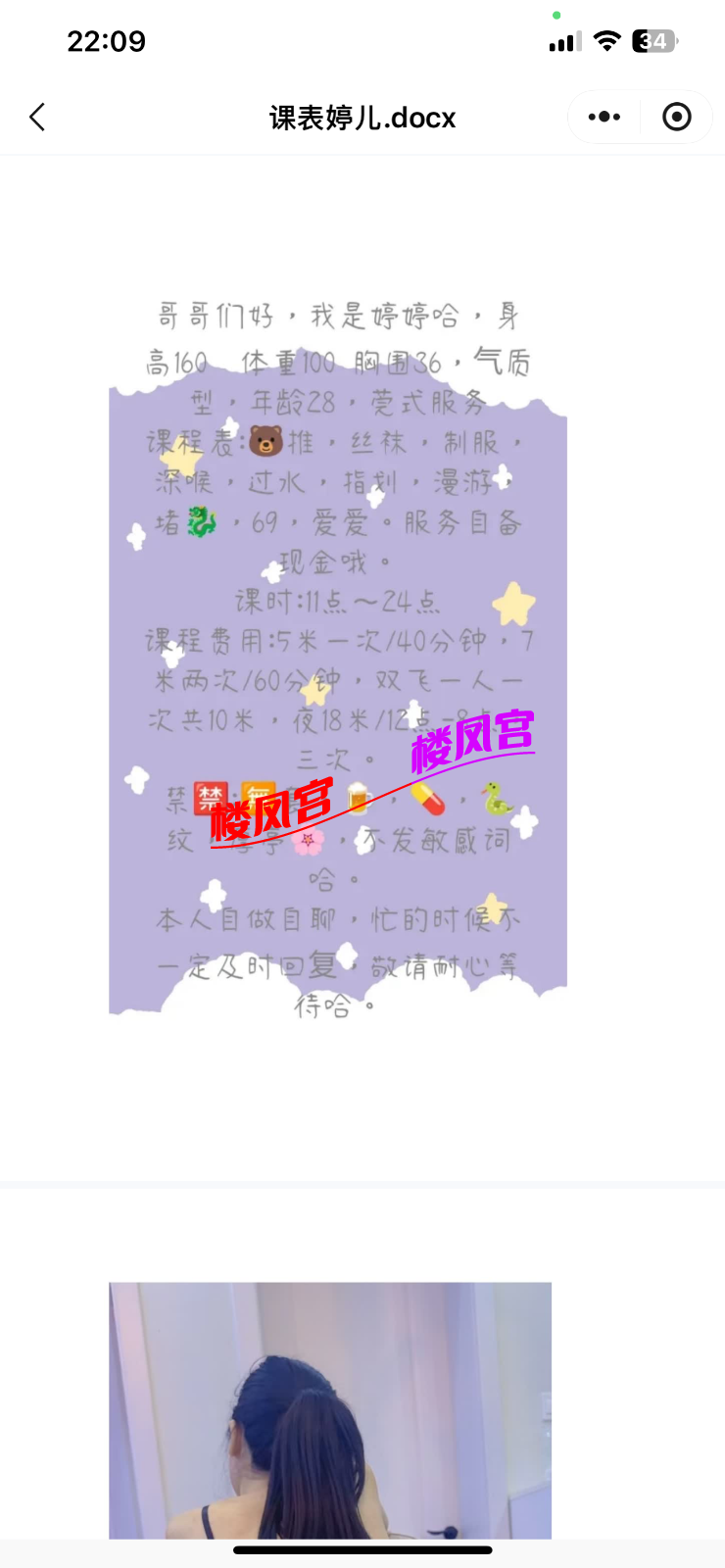Tap the 楼凤宫 watermark text
The width and height of the screenshot is (725, 1568).
(x=470, y=742)
